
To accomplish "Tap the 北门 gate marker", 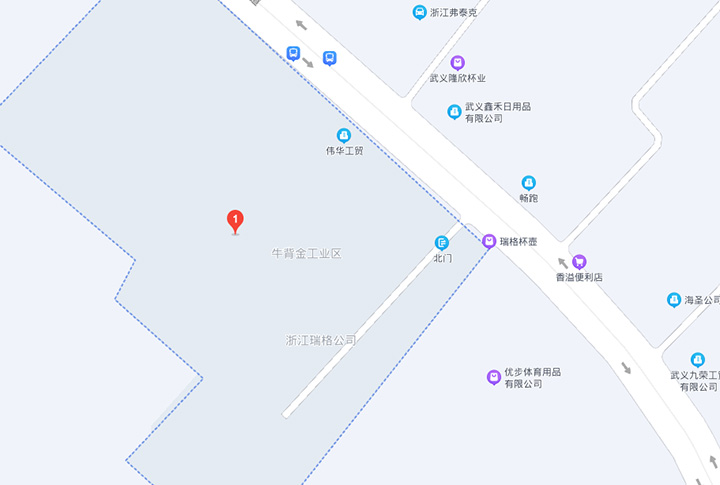I will pos(442,243).
